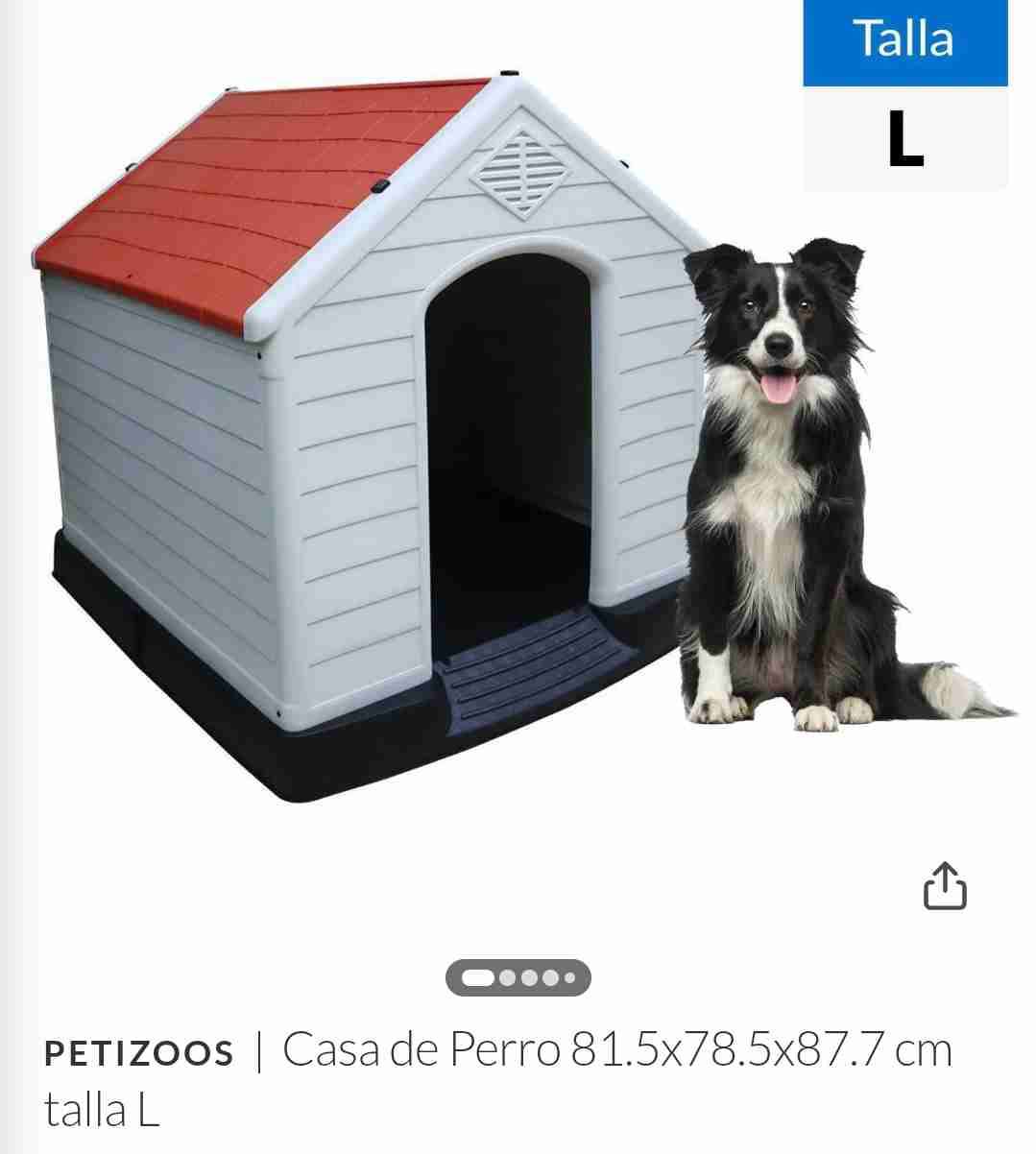Image resolution: width=1036 pixels, height=1154 pixels.
Task: Click the blue Talla header label
Action: click(903, 38)
